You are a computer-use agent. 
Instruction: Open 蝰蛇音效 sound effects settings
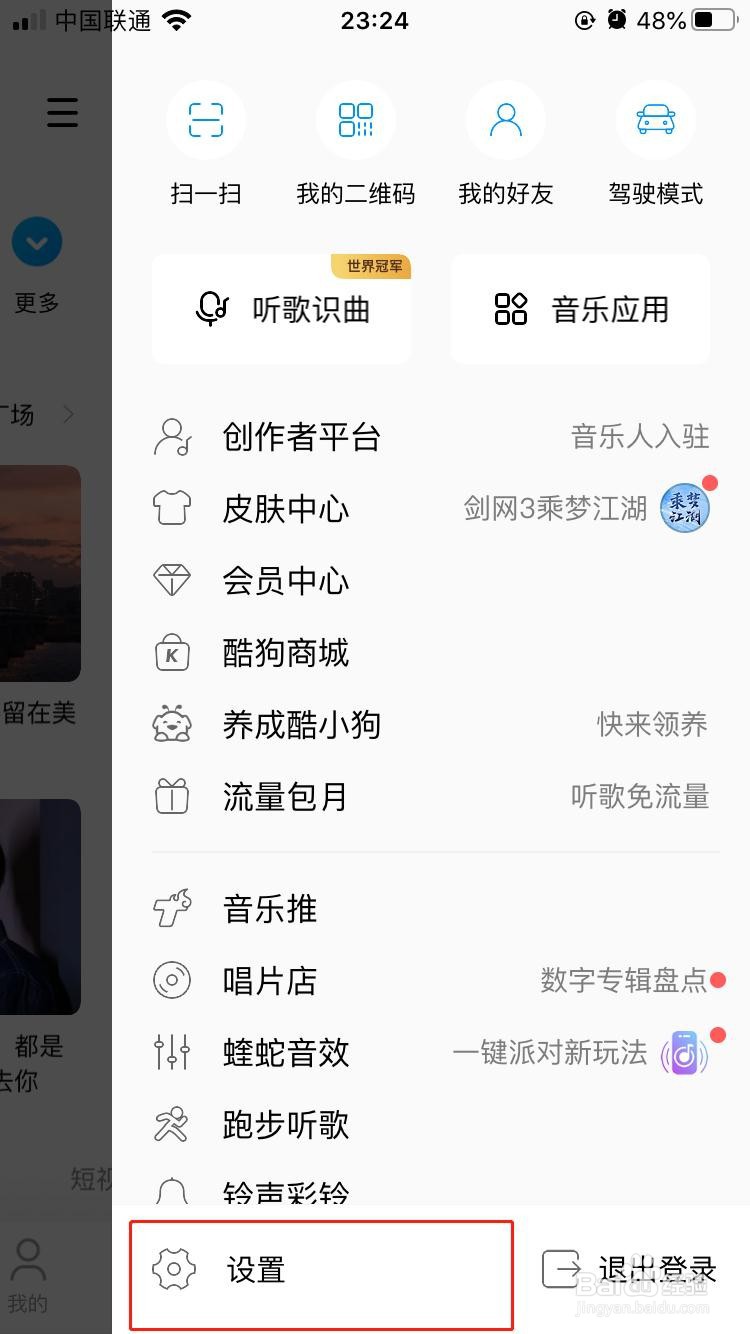(286, 1053)
